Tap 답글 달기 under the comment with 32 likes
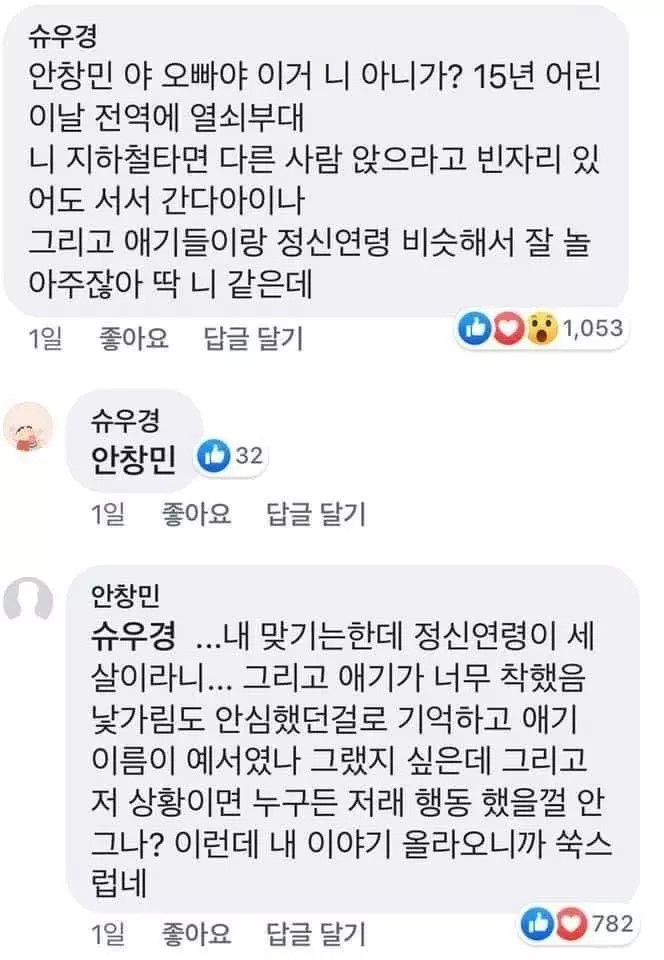Image resolution: width=664 pixels, height=960 pixels. (x=315, y=514)
